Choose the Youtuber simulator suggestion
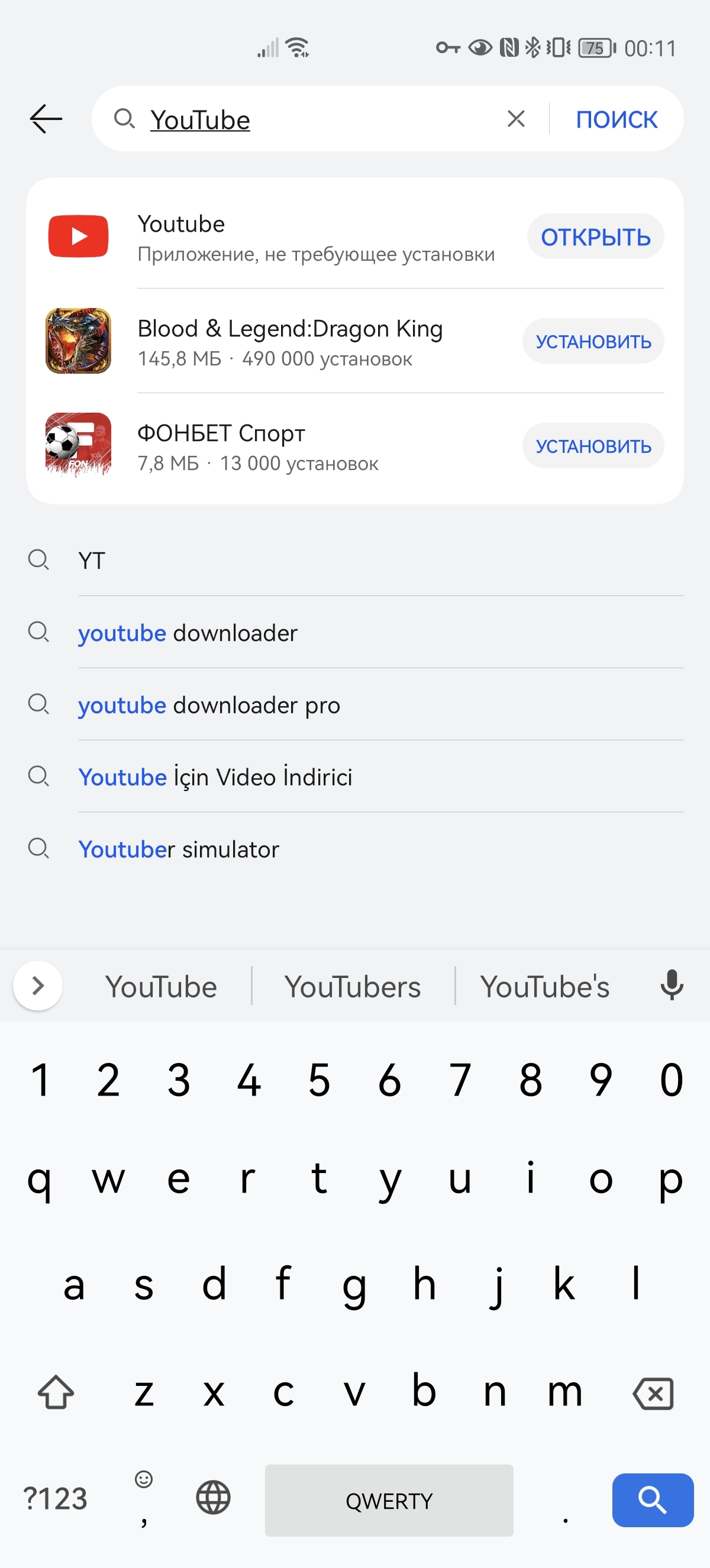The image size is (710, 1568). pyautogui.click(x=179, y=849)
